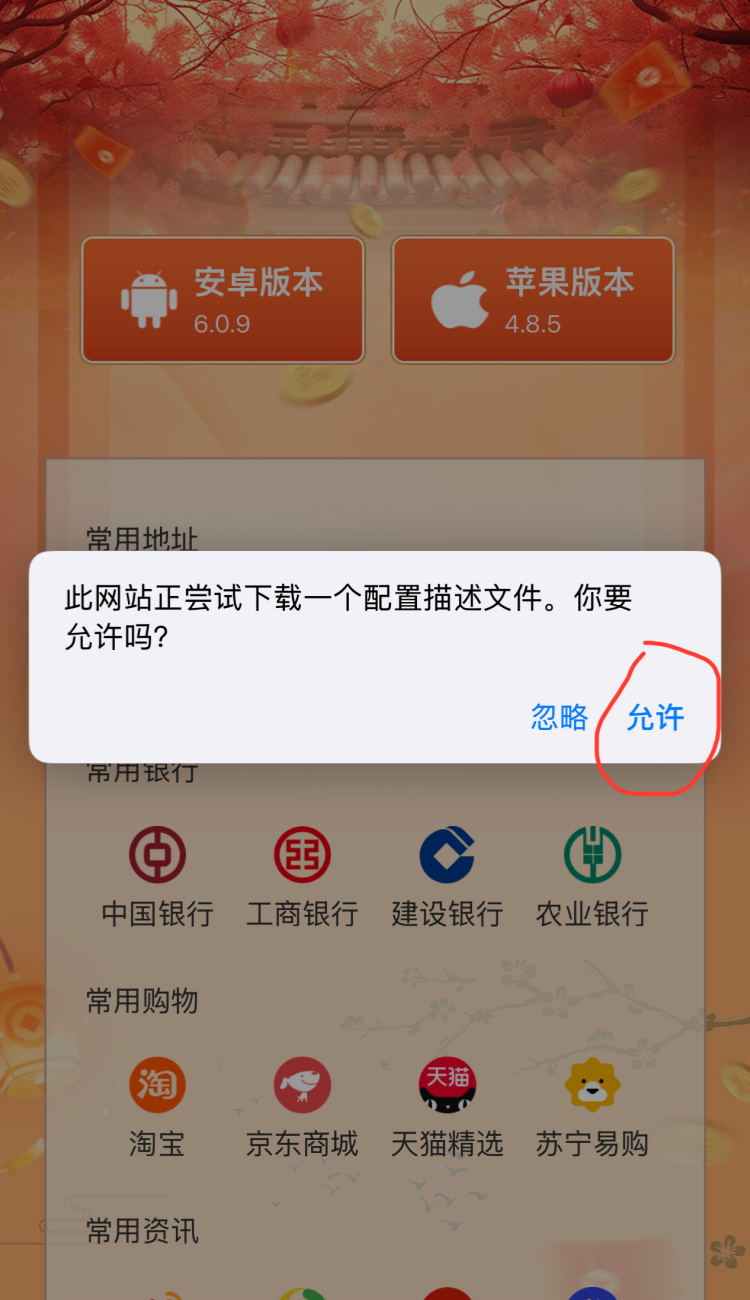
Task: Open the 京东商城 shopping link
Action: 302,1105
